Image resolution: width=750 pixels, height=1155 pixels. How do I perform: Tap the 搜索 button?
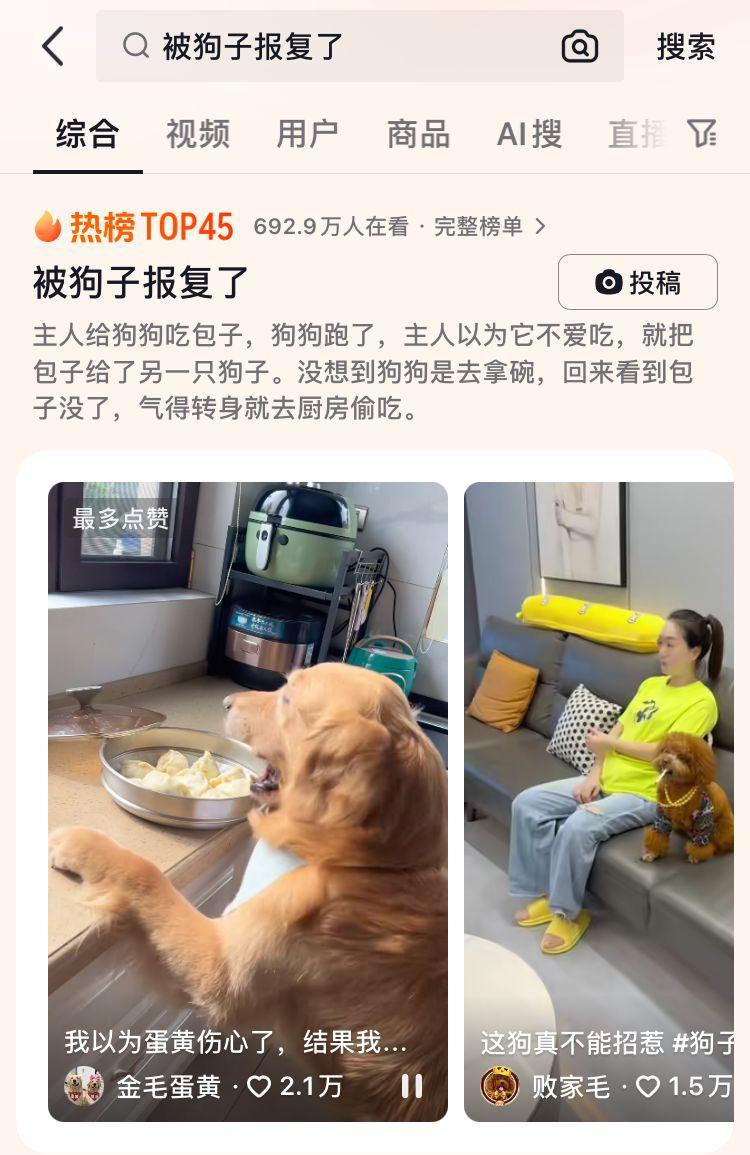686,46
